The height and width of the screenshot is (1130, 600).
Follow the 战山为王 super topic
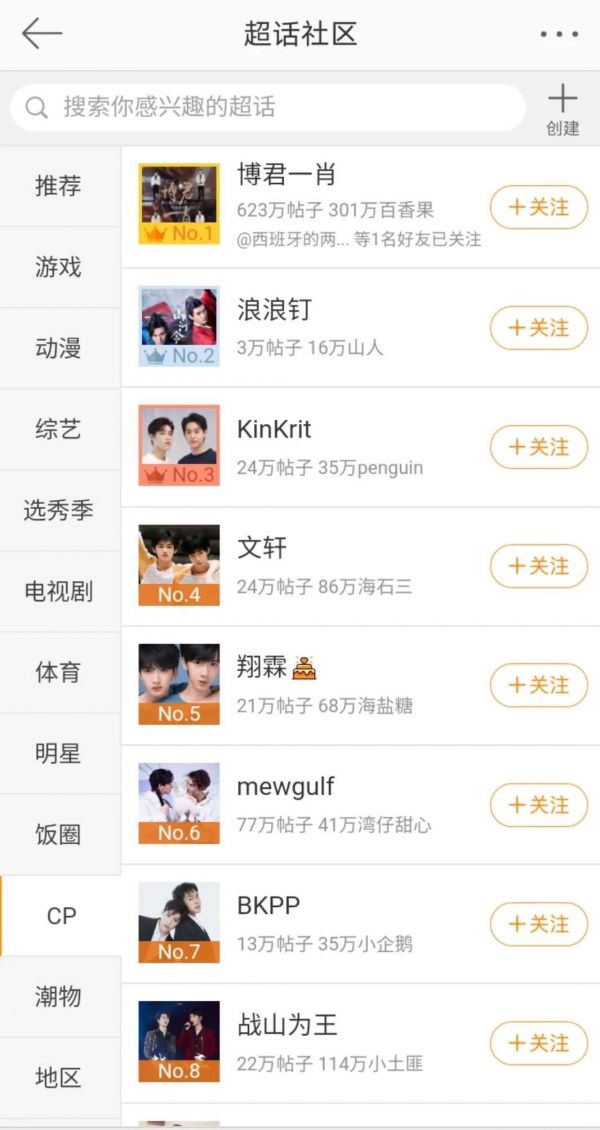538,1043
